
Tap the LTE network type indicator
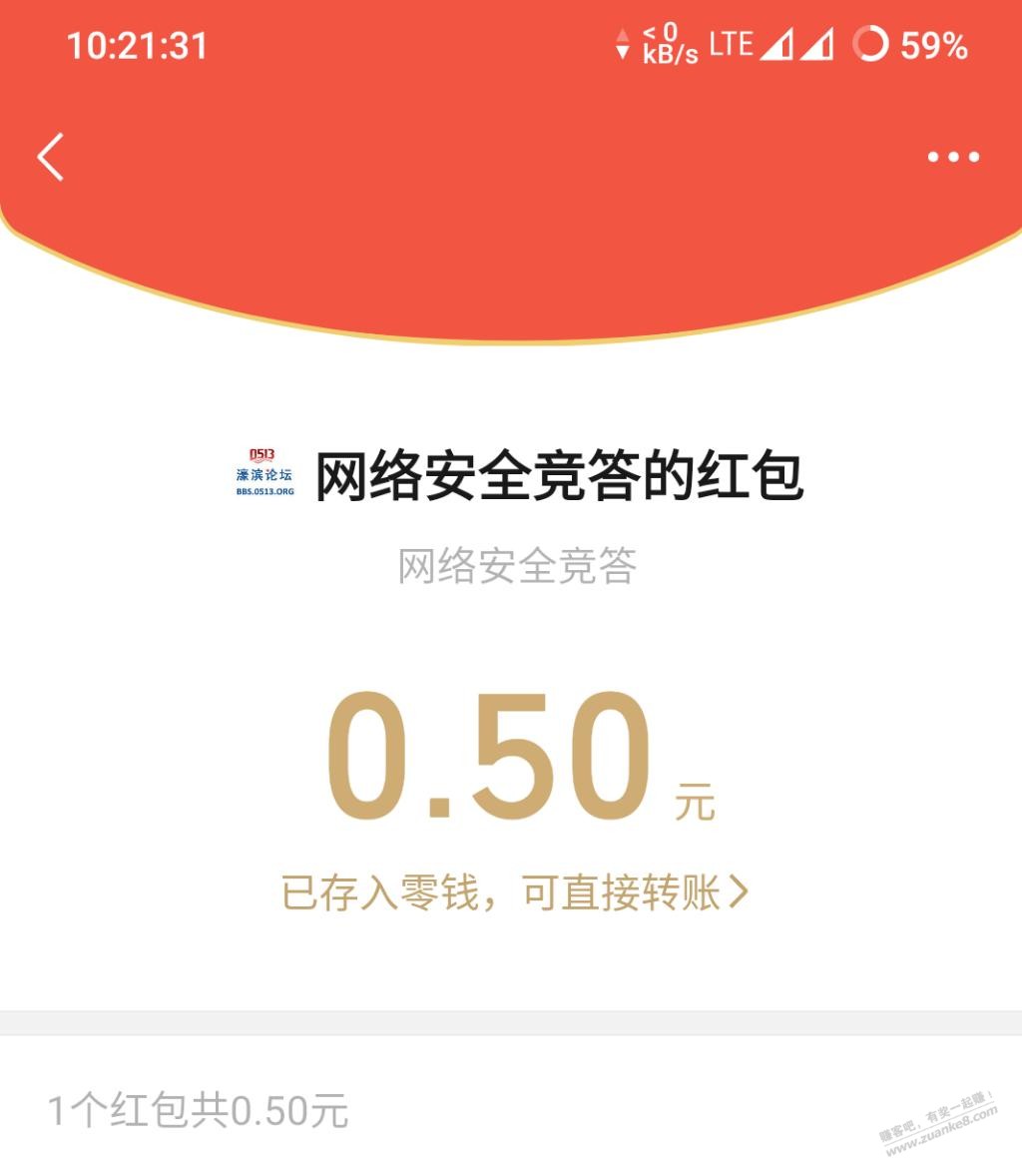(732, 44)
